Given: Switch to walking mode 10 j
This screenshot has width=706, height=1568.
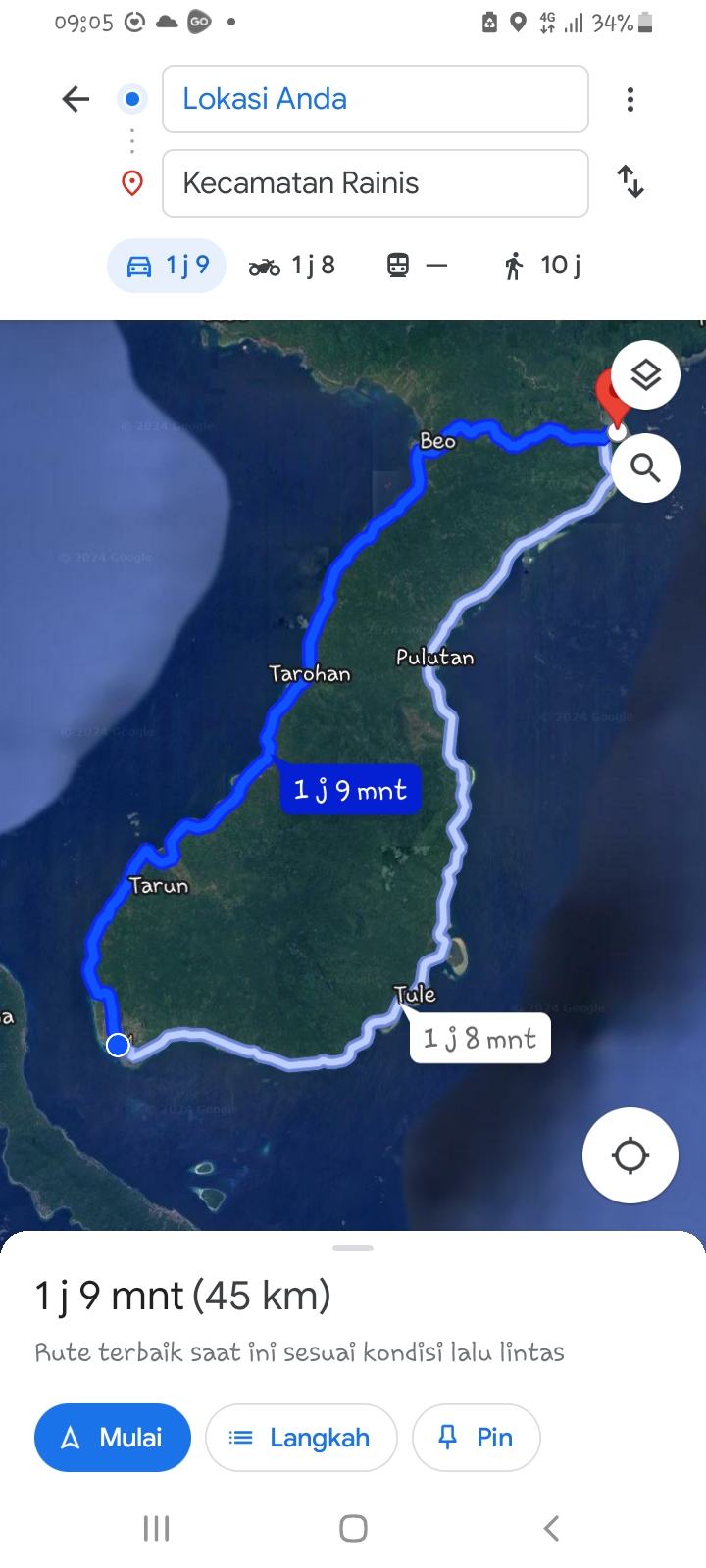Looking at the screenshot, I should [541, 266].
